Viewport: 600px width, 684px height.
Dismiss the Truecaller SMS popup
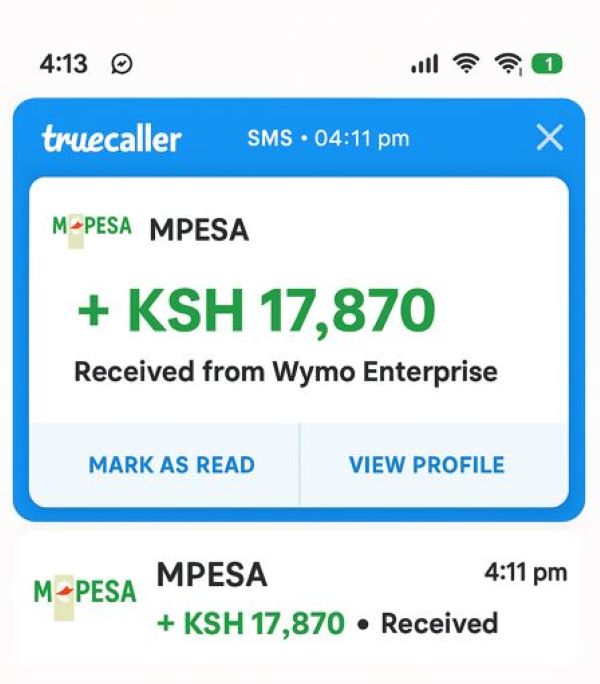549,138
